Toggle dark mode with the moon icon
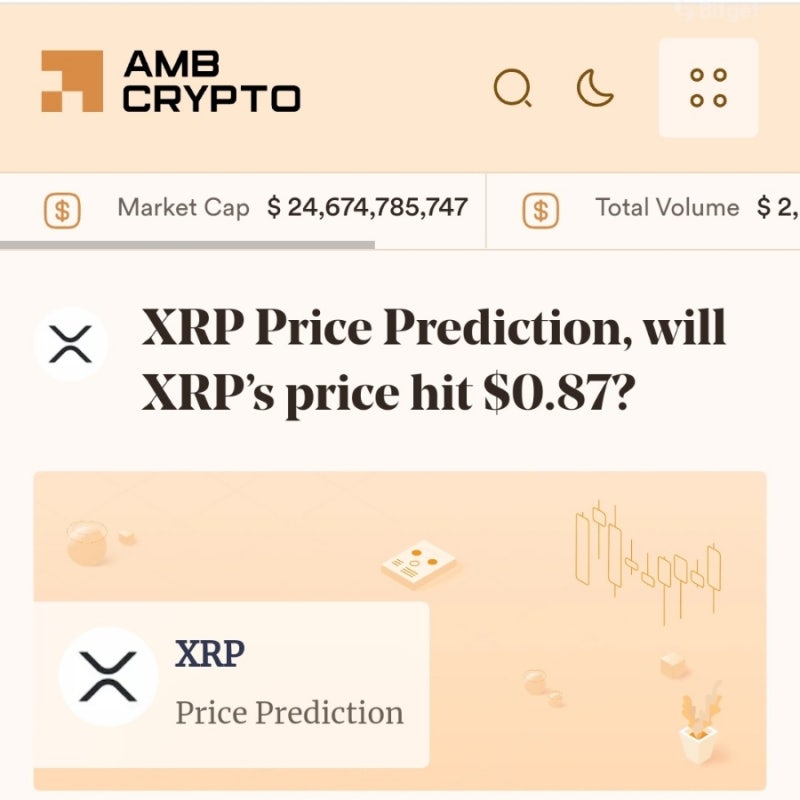The image size is (800, 800). 595,88
